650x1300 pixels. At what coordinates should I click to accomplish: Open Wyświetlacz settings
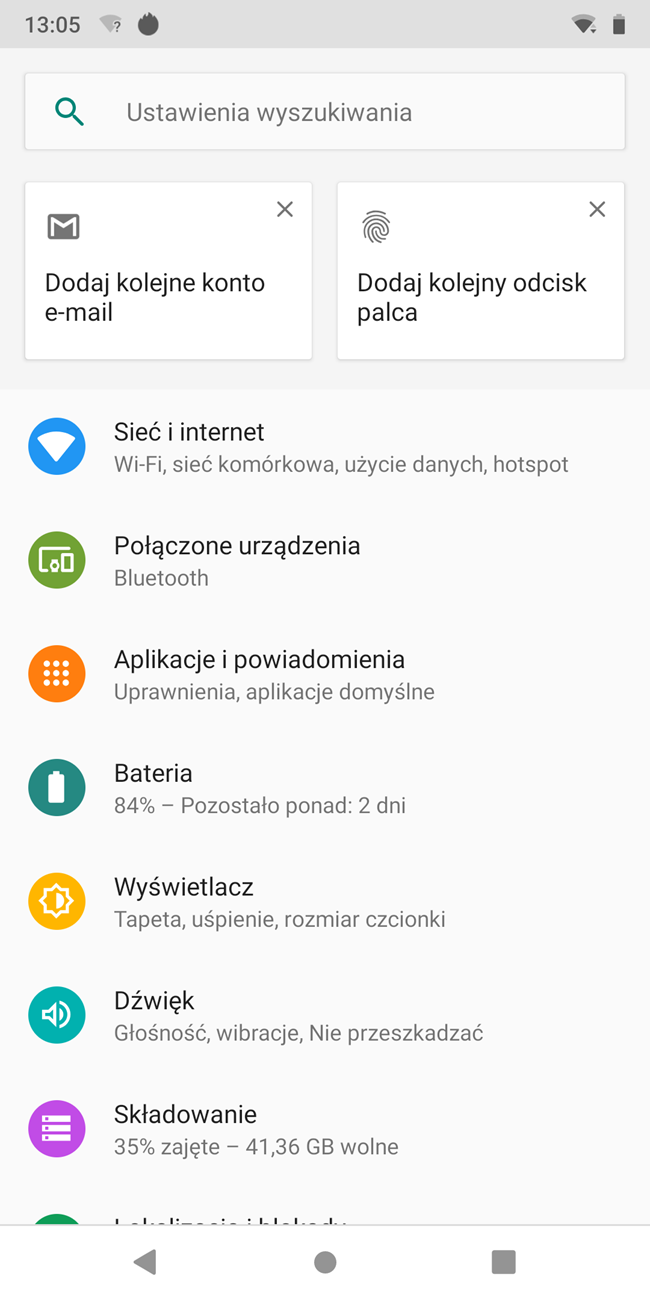tap(325, 902)
